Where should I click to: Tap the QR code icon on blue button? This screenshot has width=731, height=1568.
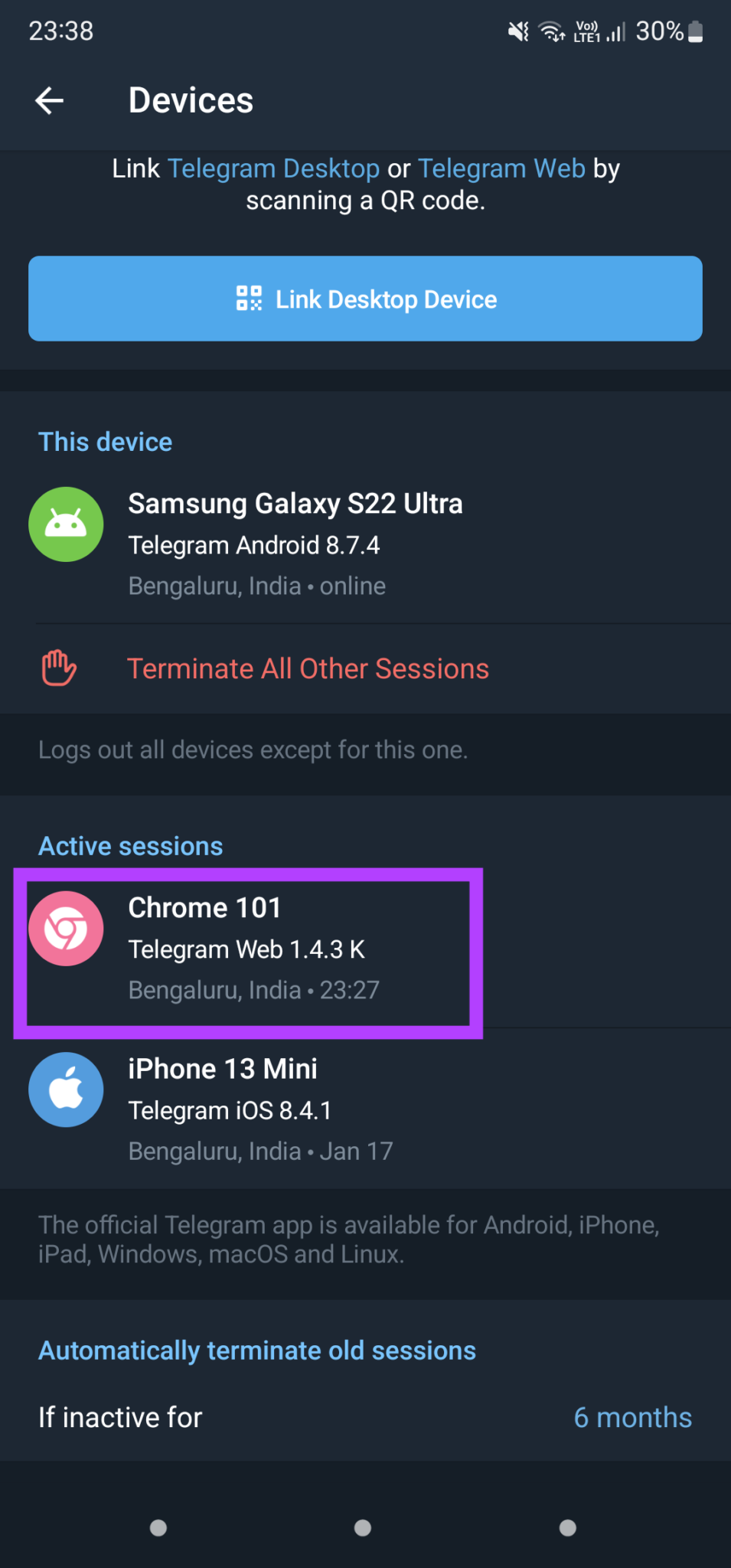point(249,299)
